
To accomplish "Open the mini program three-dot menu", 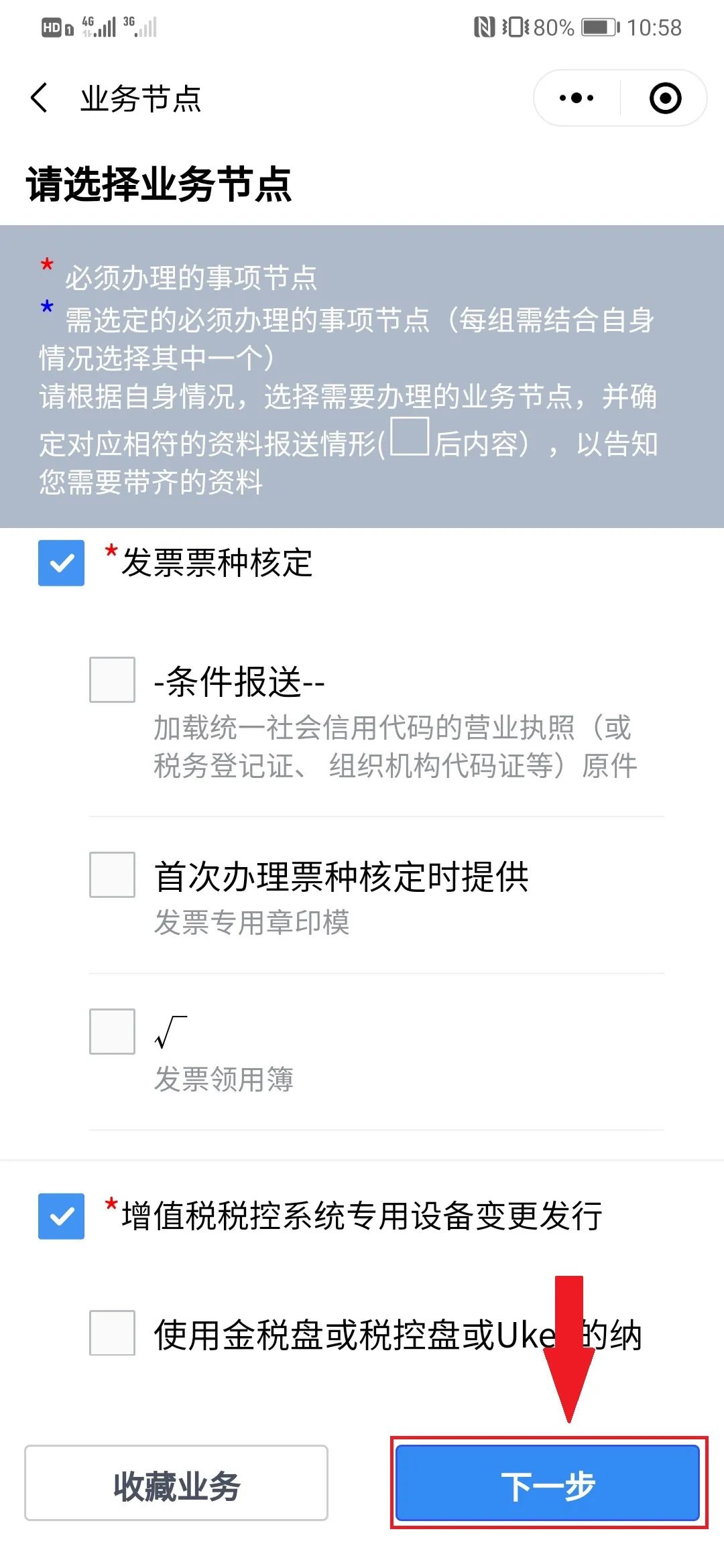I will coord(577,98).
